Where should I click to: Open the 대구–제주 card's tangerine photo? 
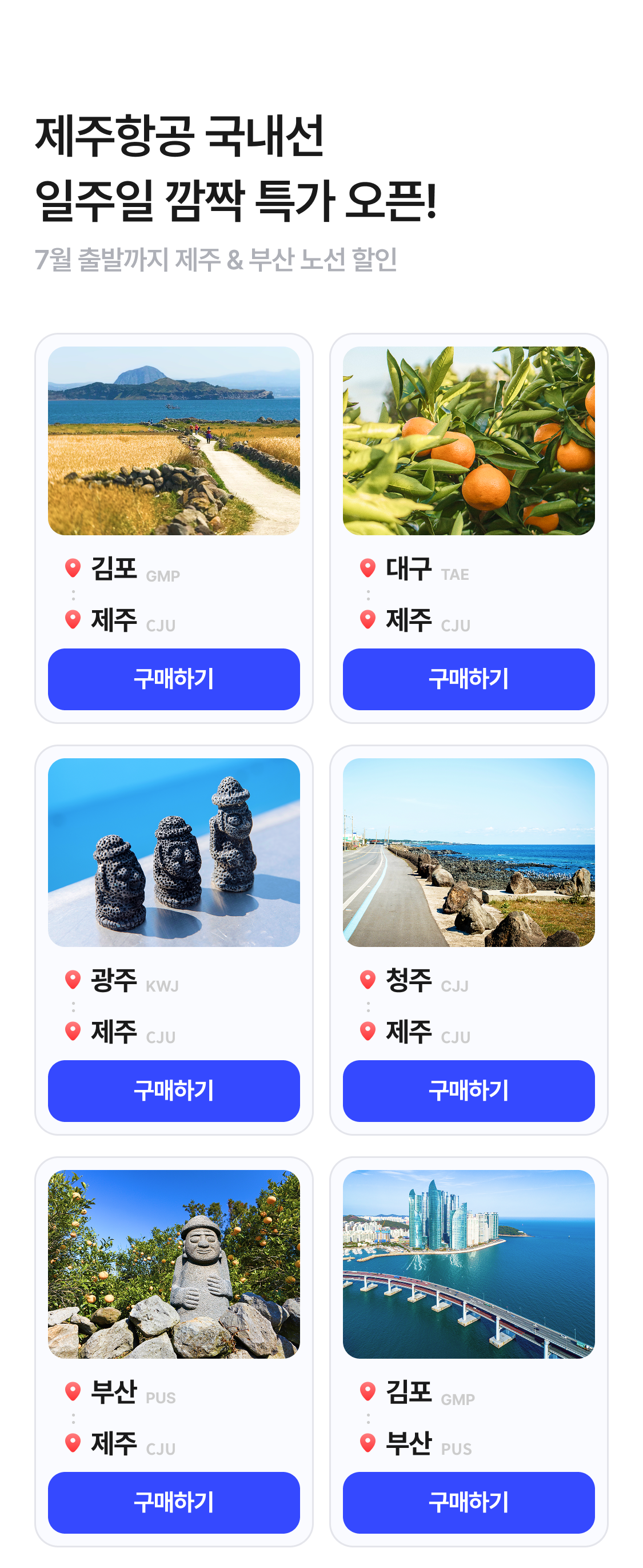click(x=468, y=440)
